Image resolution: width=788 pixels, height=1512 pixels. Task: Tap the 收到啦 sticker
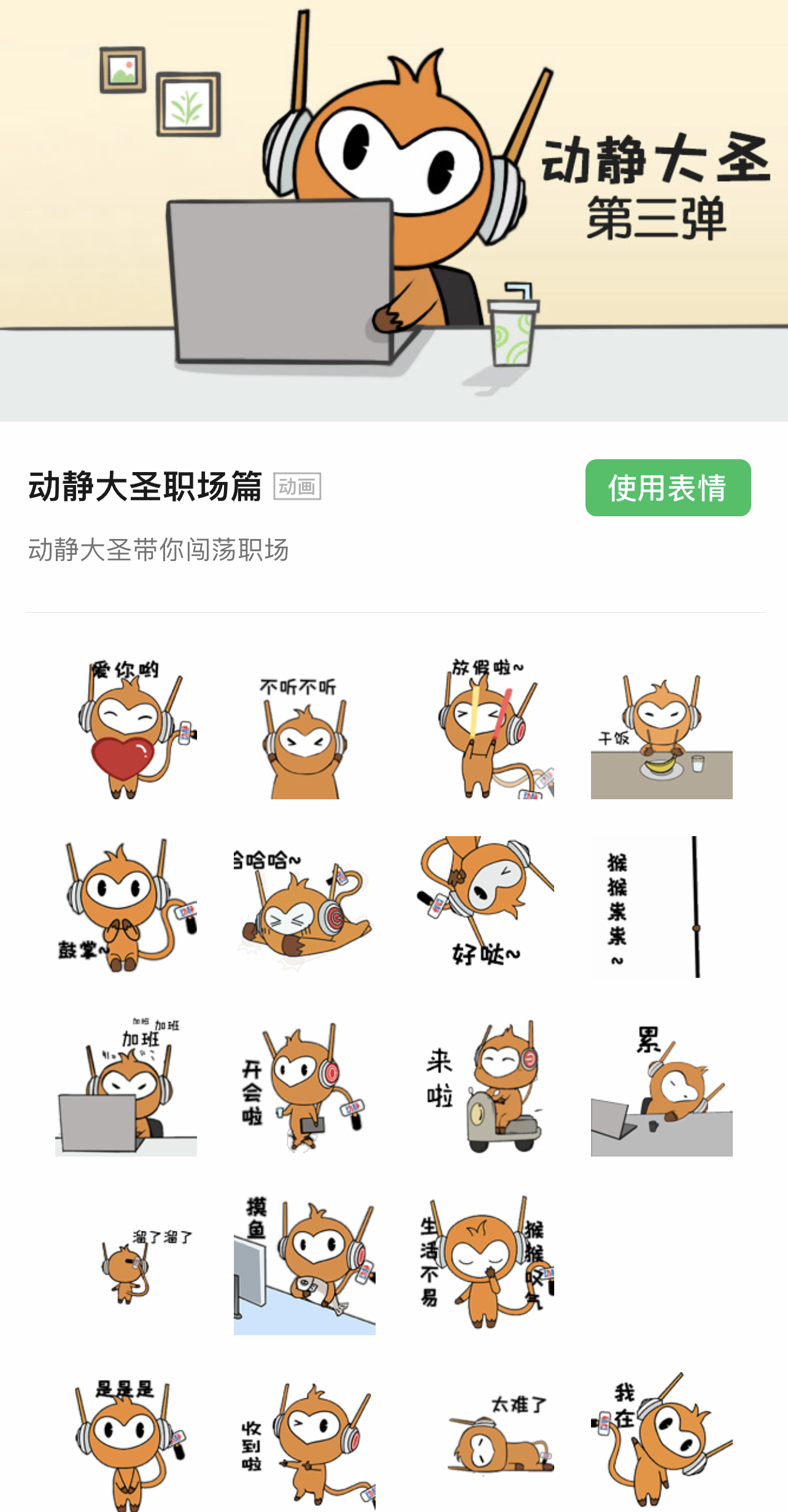tap(304, 1443)
